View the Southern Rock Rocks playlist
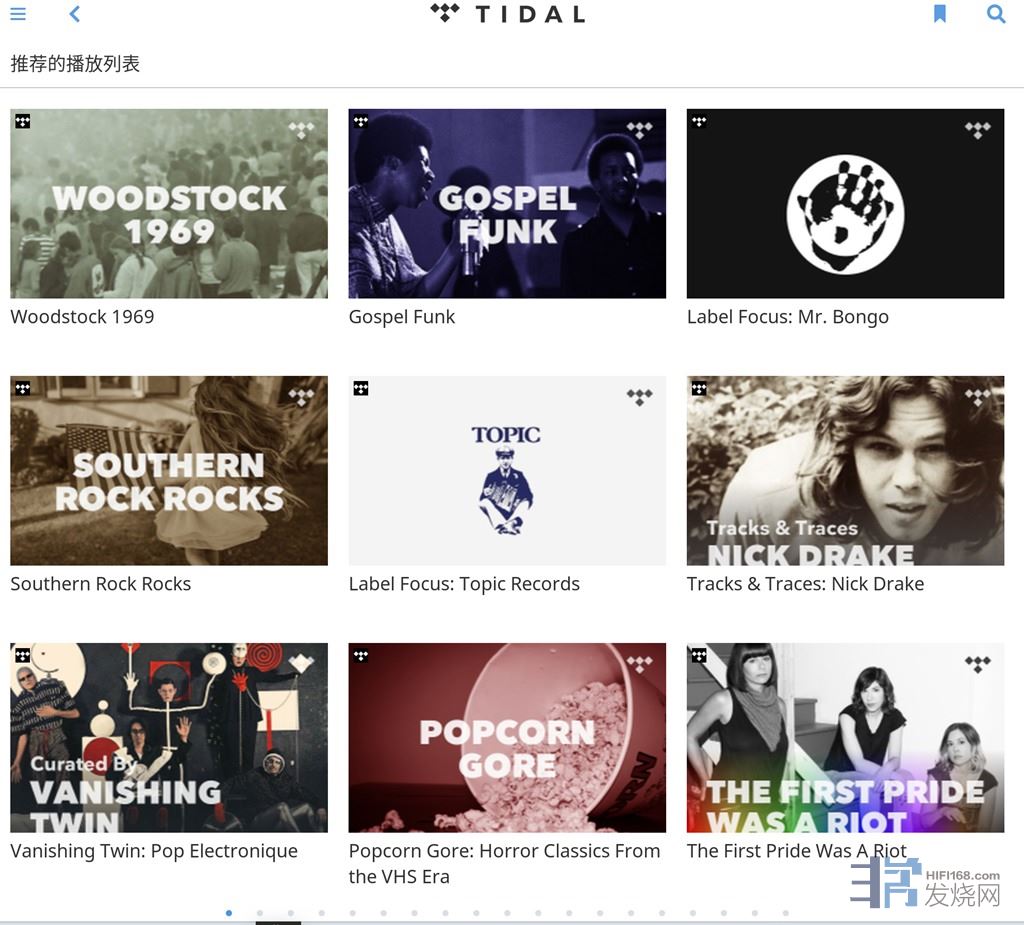 (x=169, y=470)
